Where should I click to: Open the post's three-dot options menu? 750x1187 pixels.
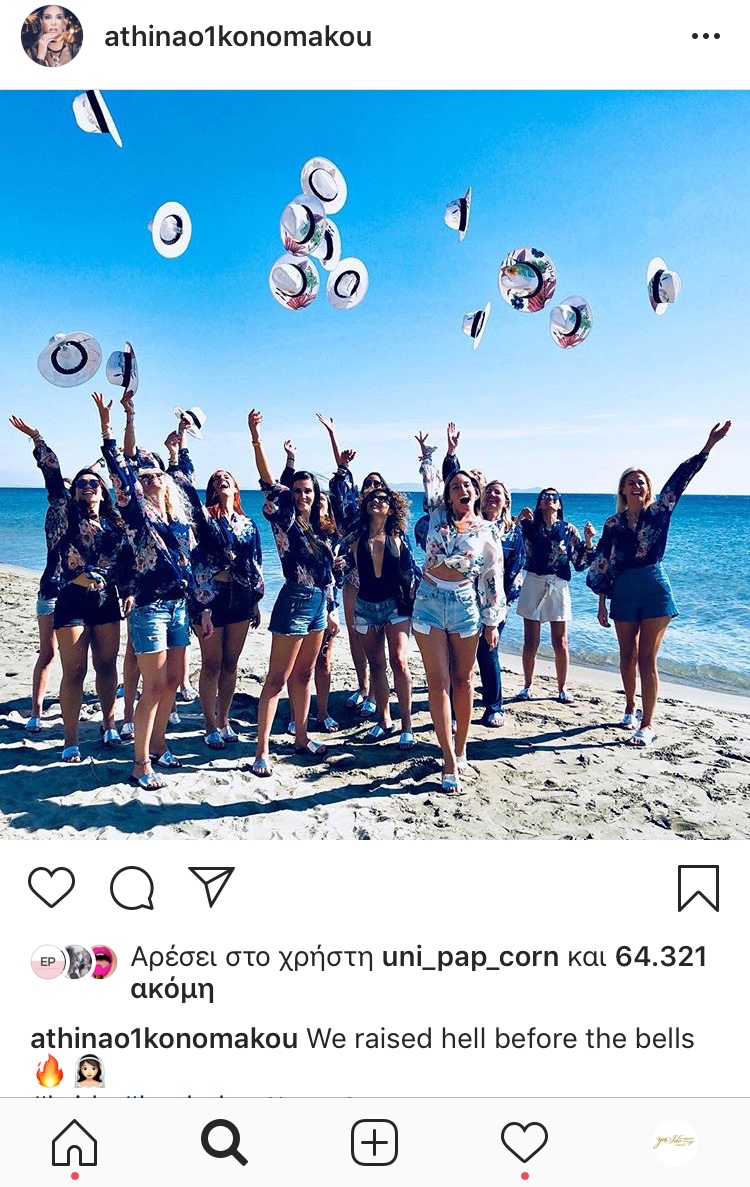coord(705,37)
